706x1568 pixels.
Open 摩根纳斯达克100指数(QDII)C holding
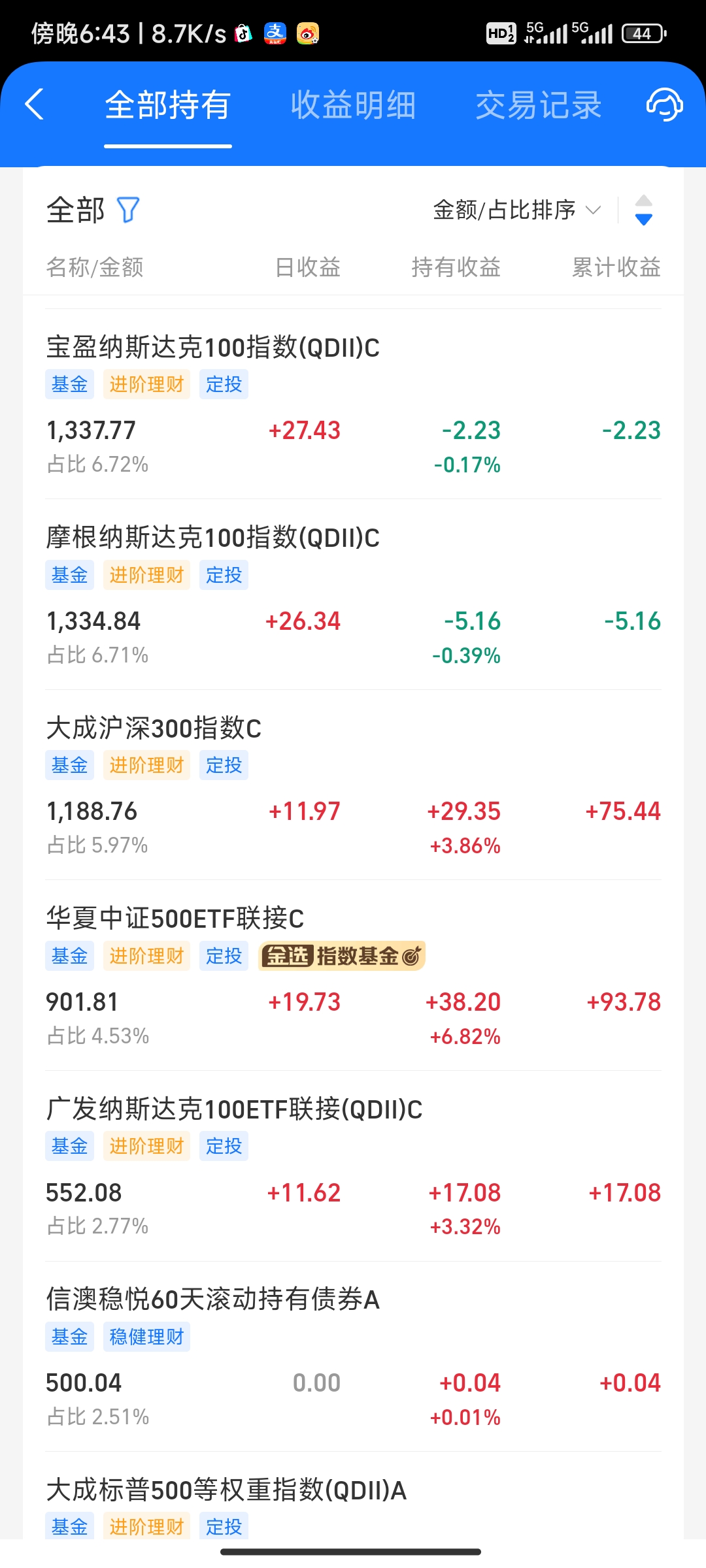pyautogui.click(x=353, y=595)
